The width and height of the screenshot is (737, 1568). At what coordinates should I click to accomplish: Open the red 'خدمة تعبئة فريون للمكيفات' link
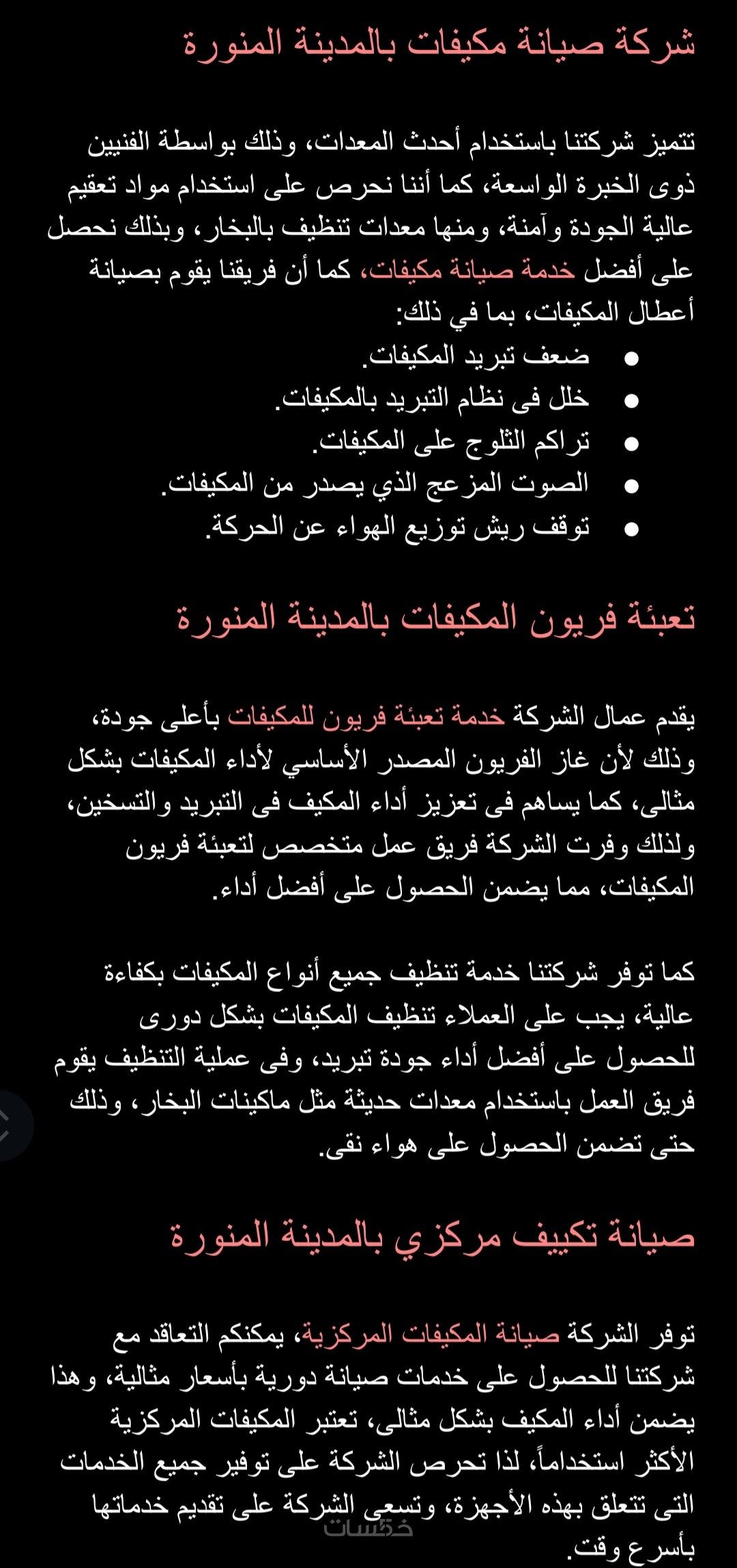(x=366, y=716)
